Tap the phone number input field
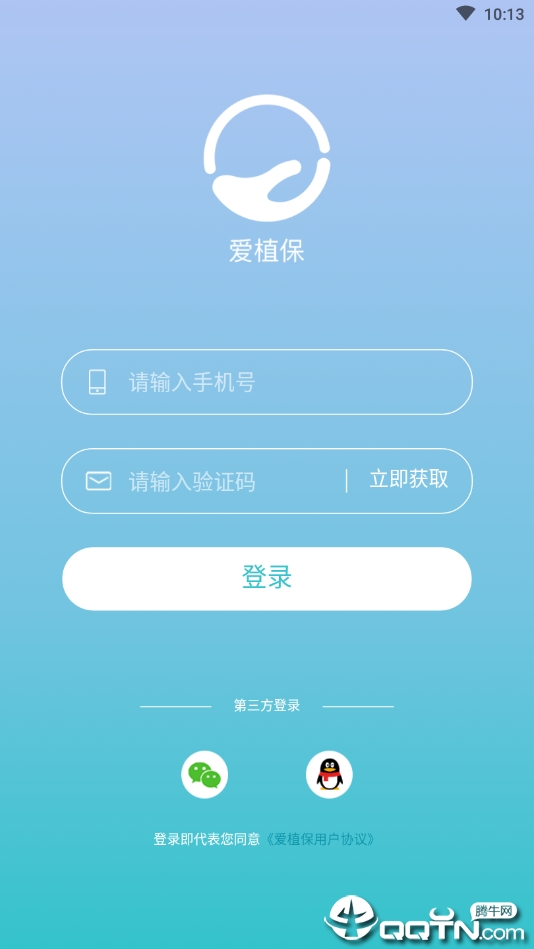This screenshot has width=534, height=949. tap(266, 382)
